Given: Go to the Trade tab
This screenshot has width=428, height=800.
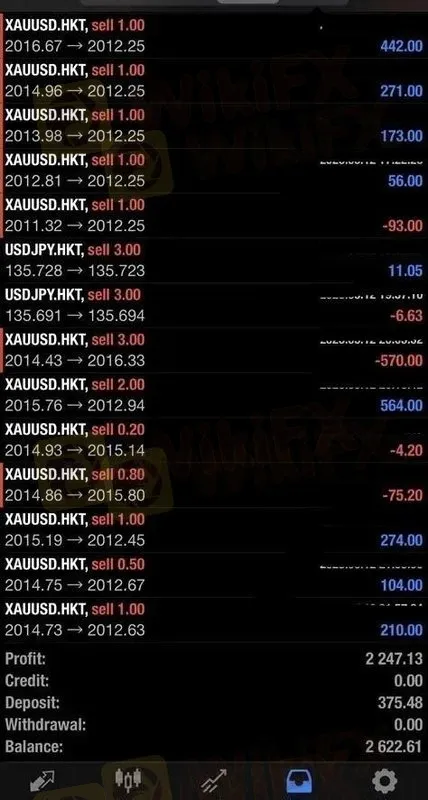Looking at the screenshot, I should tap(214, 780).
